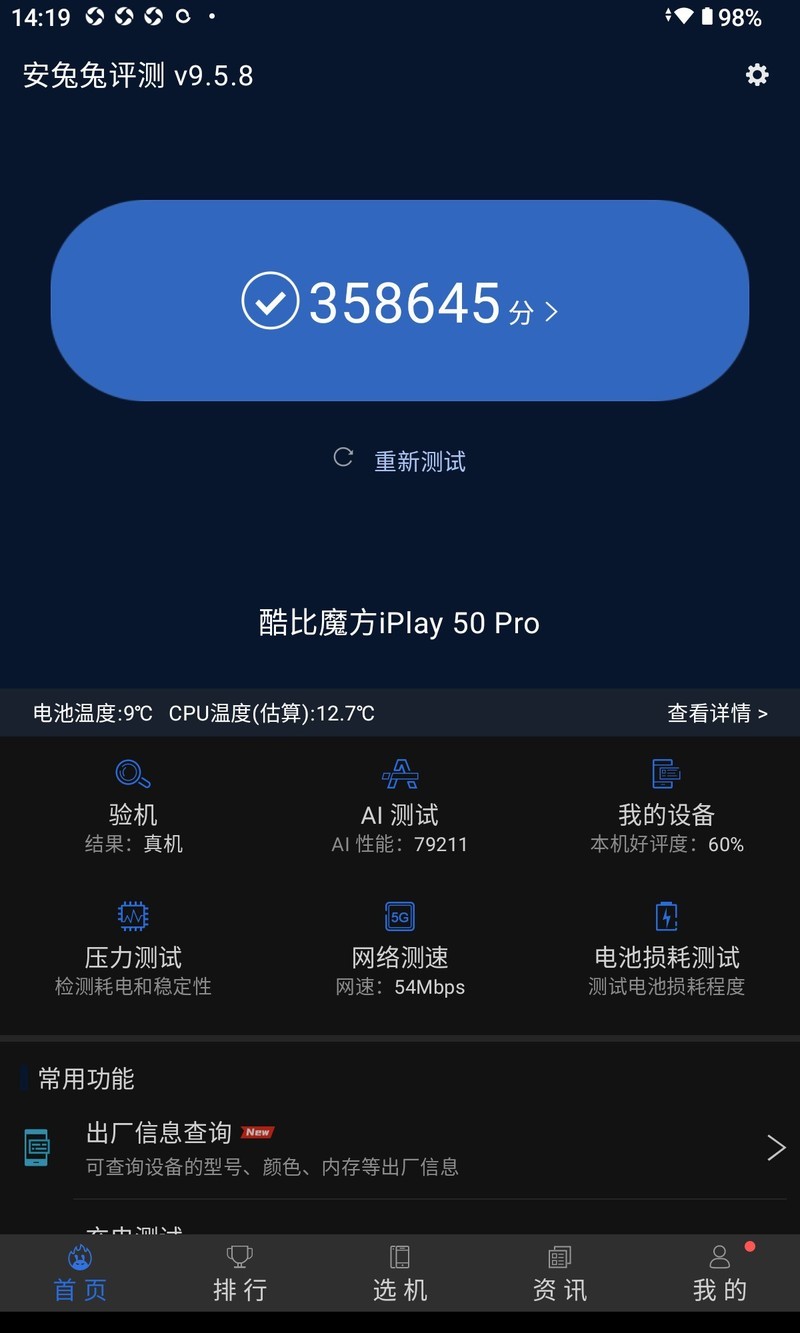800x1333 pixels.
Task: Select 酷比魔方iPlay 50 Pro device name
Action: [399, 623]
